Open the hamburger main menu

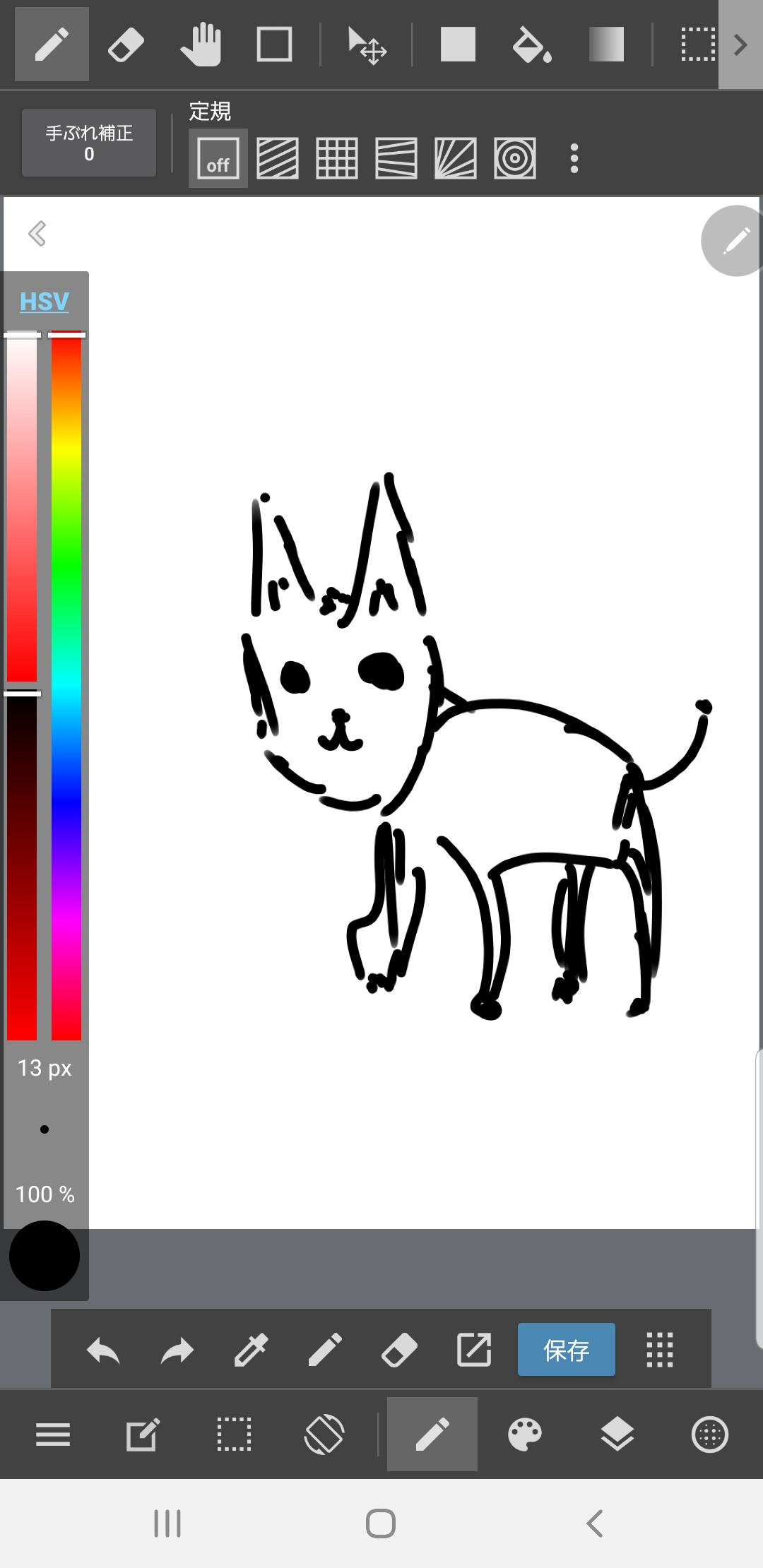click(53, 1435)
